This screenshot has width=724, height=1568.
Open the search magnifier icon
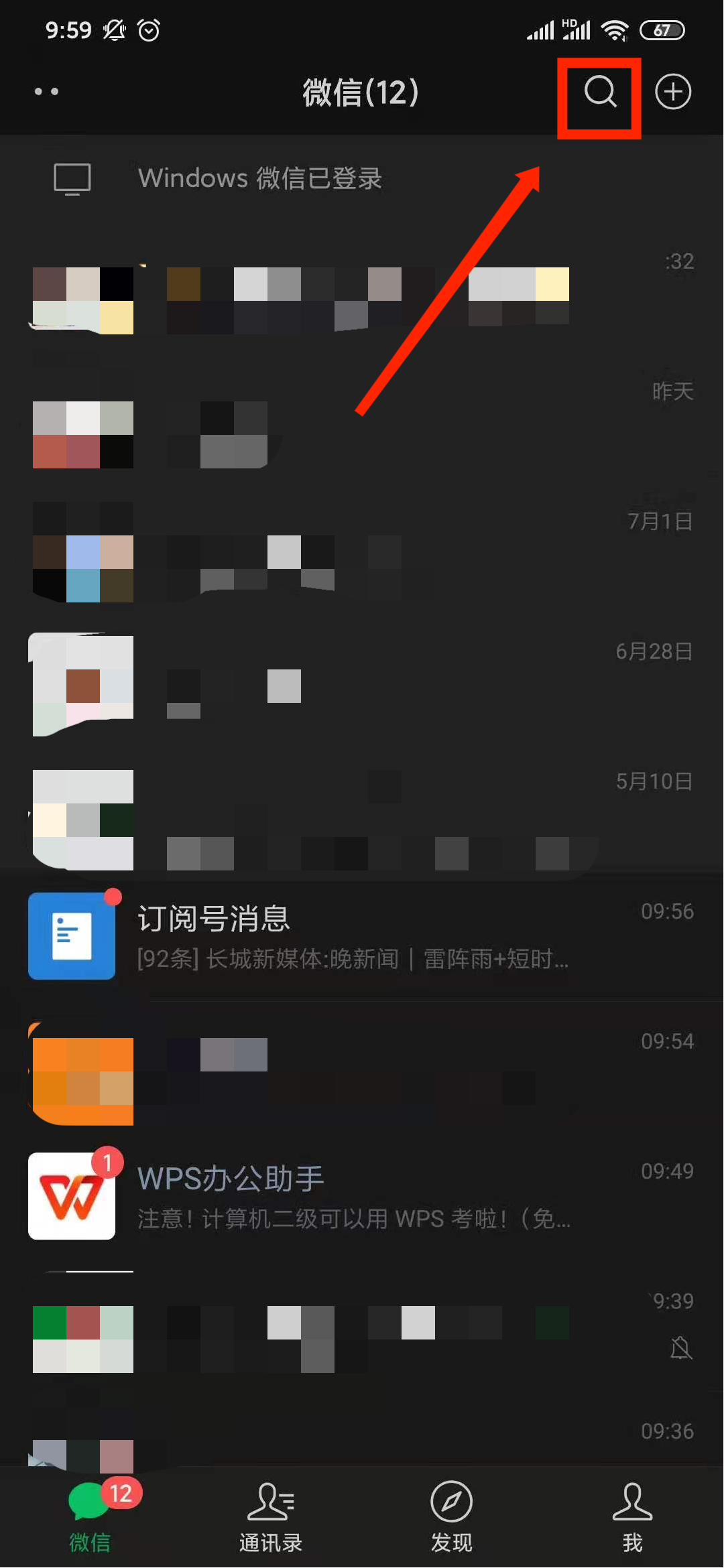point(600,92)
